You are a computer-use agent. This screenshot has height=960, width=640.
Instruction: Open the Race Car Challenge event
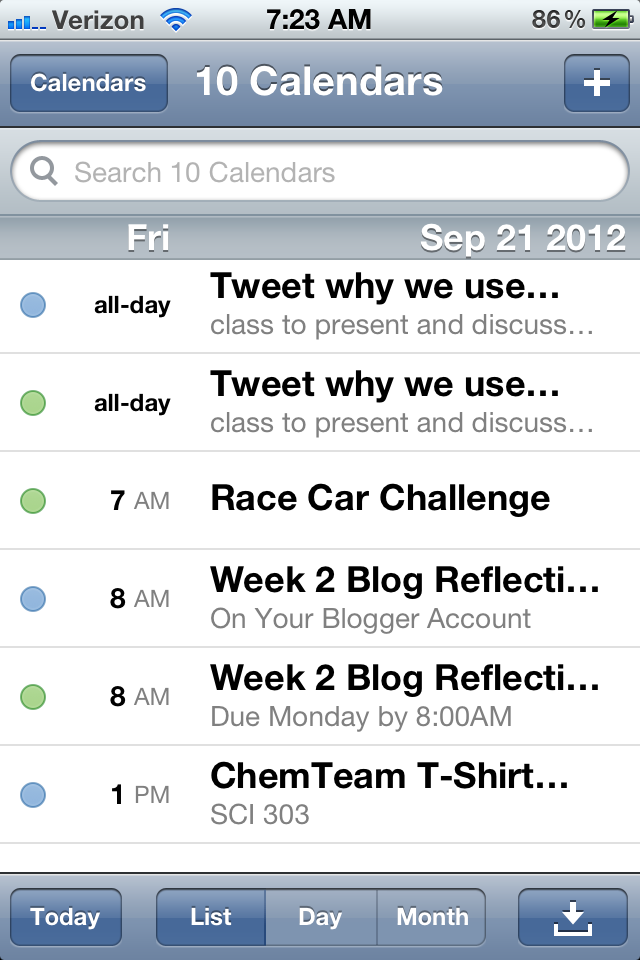point(380,499)
